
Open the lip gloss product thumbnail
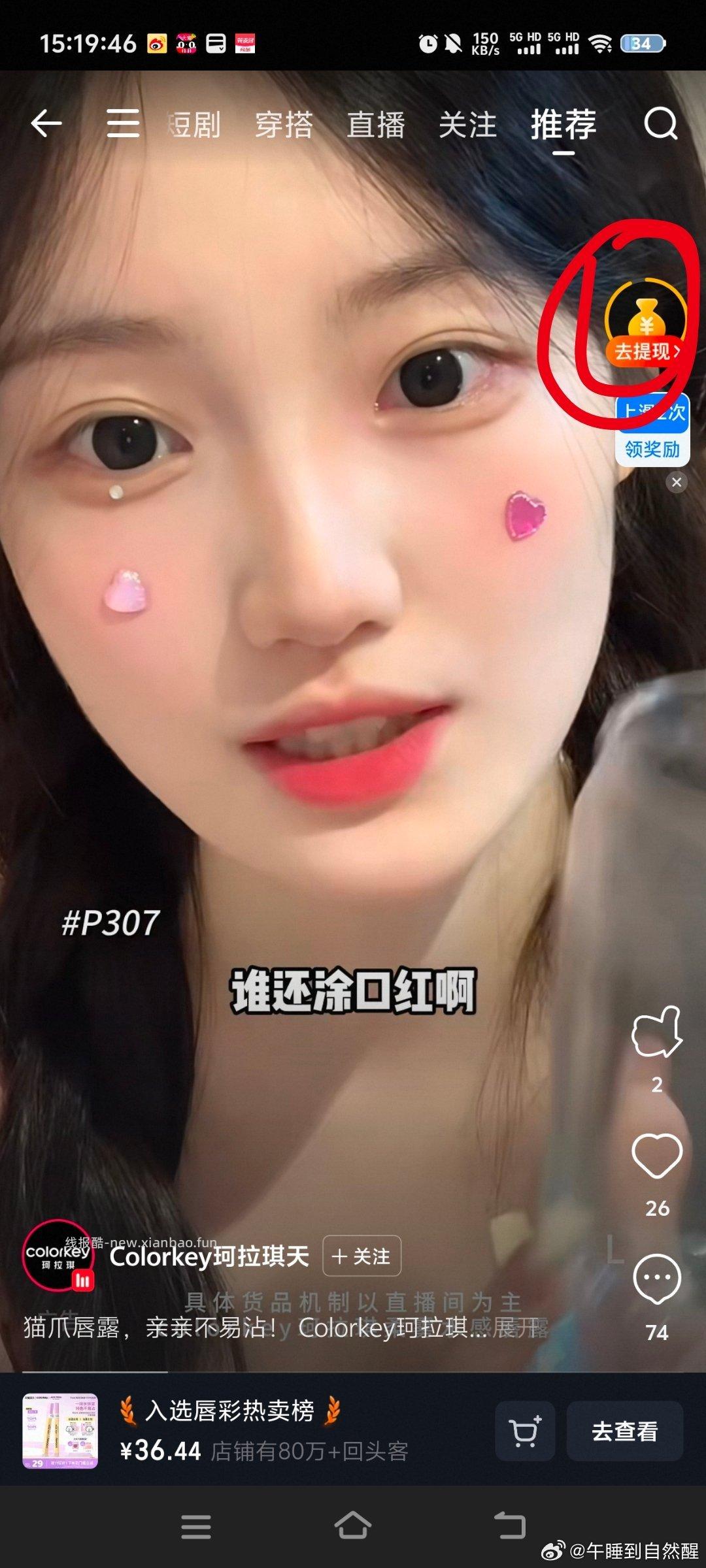click(60, 1431)
